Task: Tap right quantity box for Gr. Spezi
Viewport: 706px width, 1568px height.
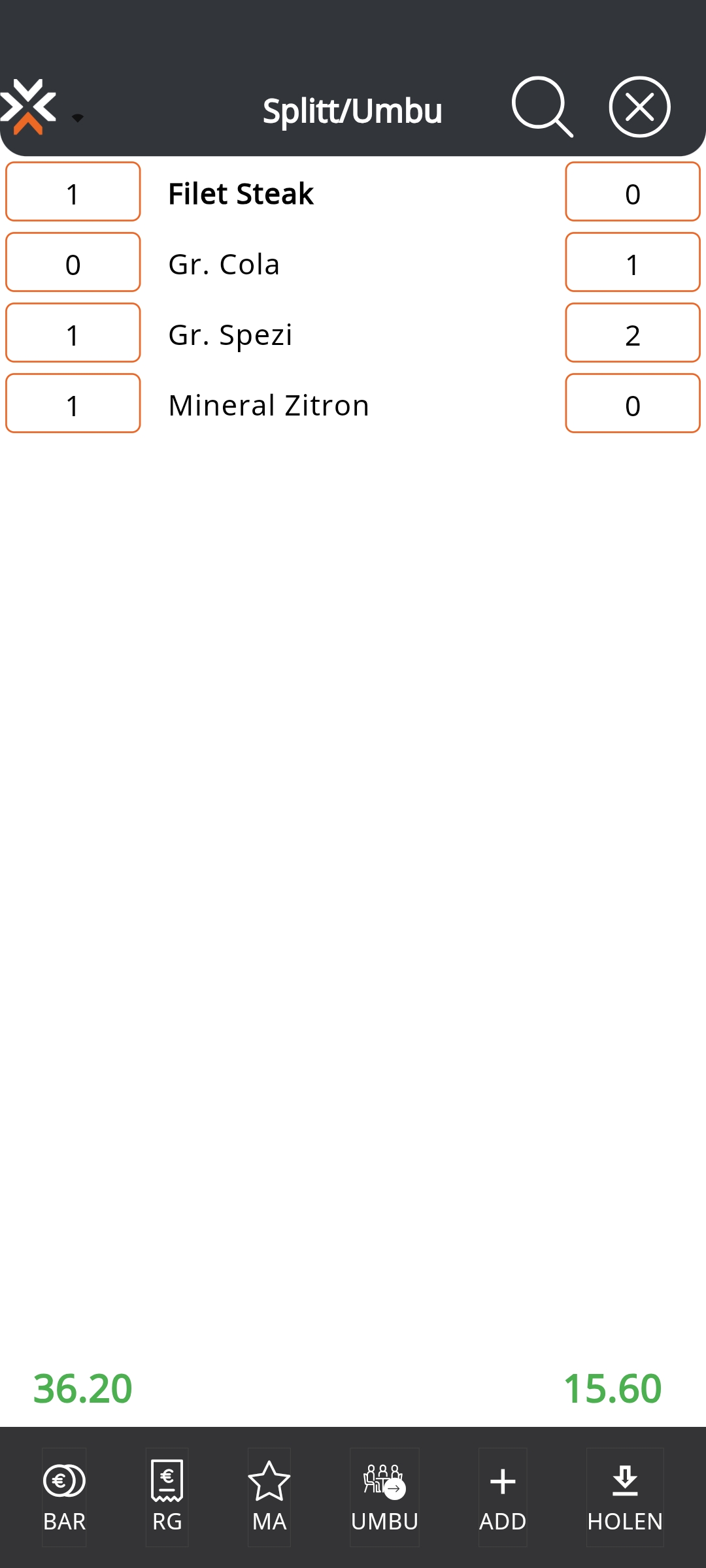Action: tap(632, 333)
